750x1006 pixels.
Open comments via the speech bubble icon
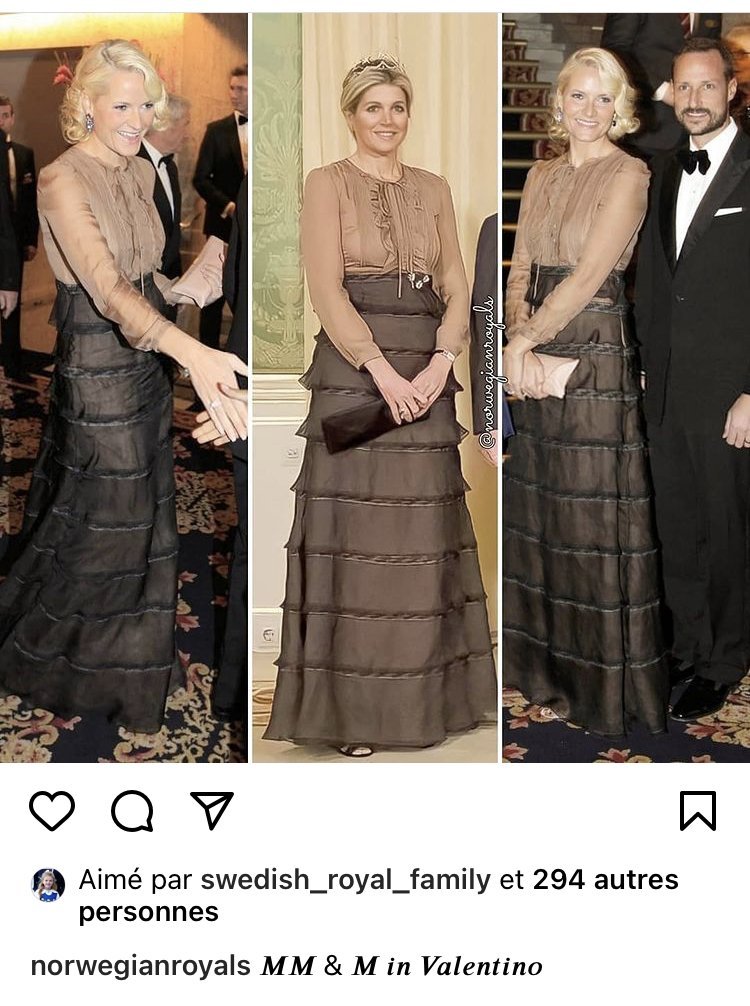132,810
